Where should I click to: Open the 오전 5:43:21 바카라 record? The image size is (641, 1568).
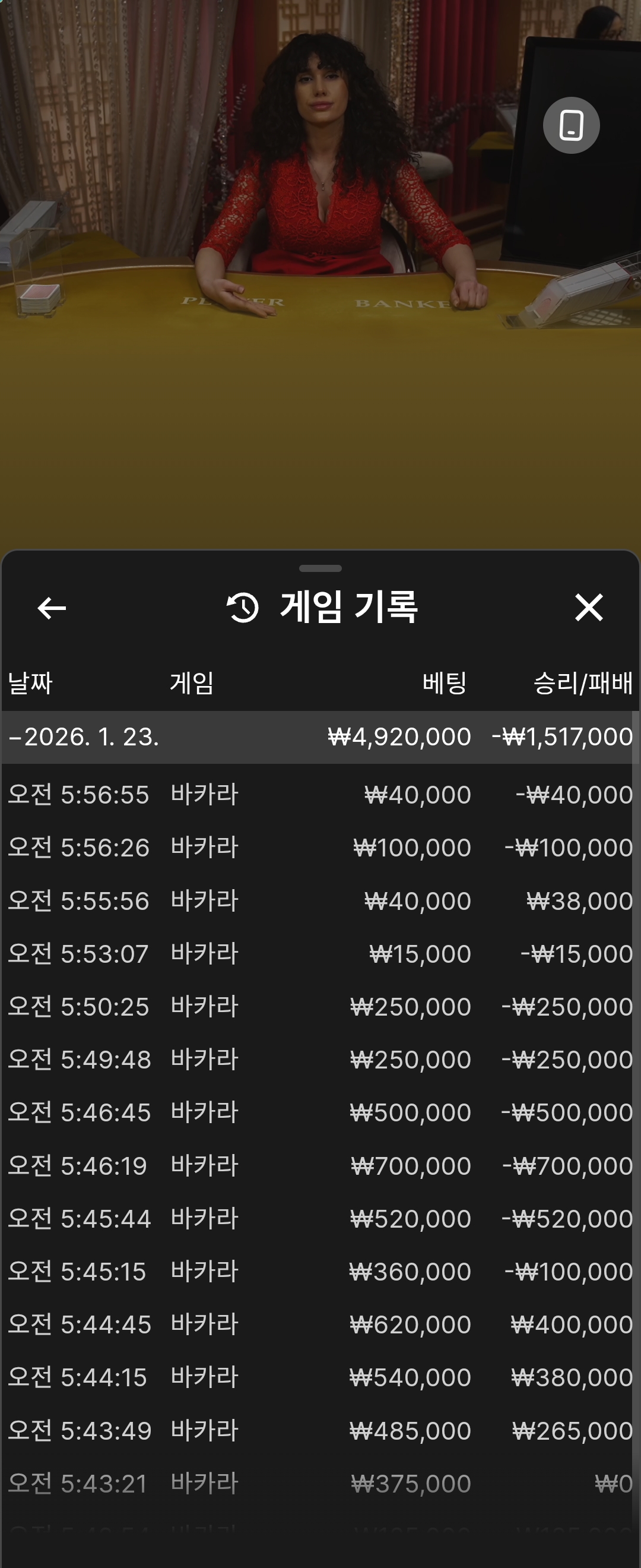pyautogui.click(x=320, y=1484)
